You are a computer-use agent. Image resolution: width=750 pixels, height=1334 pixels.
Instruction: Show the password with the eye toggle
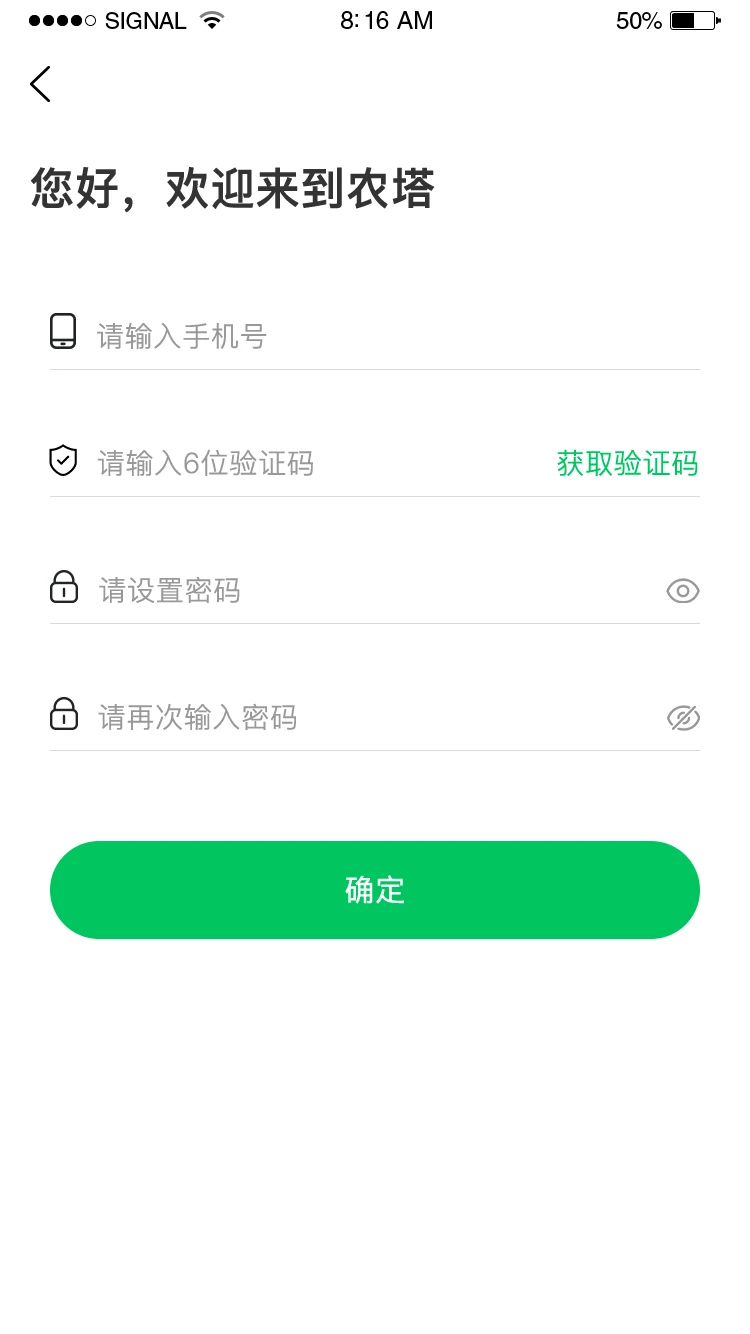coord(682,591)
